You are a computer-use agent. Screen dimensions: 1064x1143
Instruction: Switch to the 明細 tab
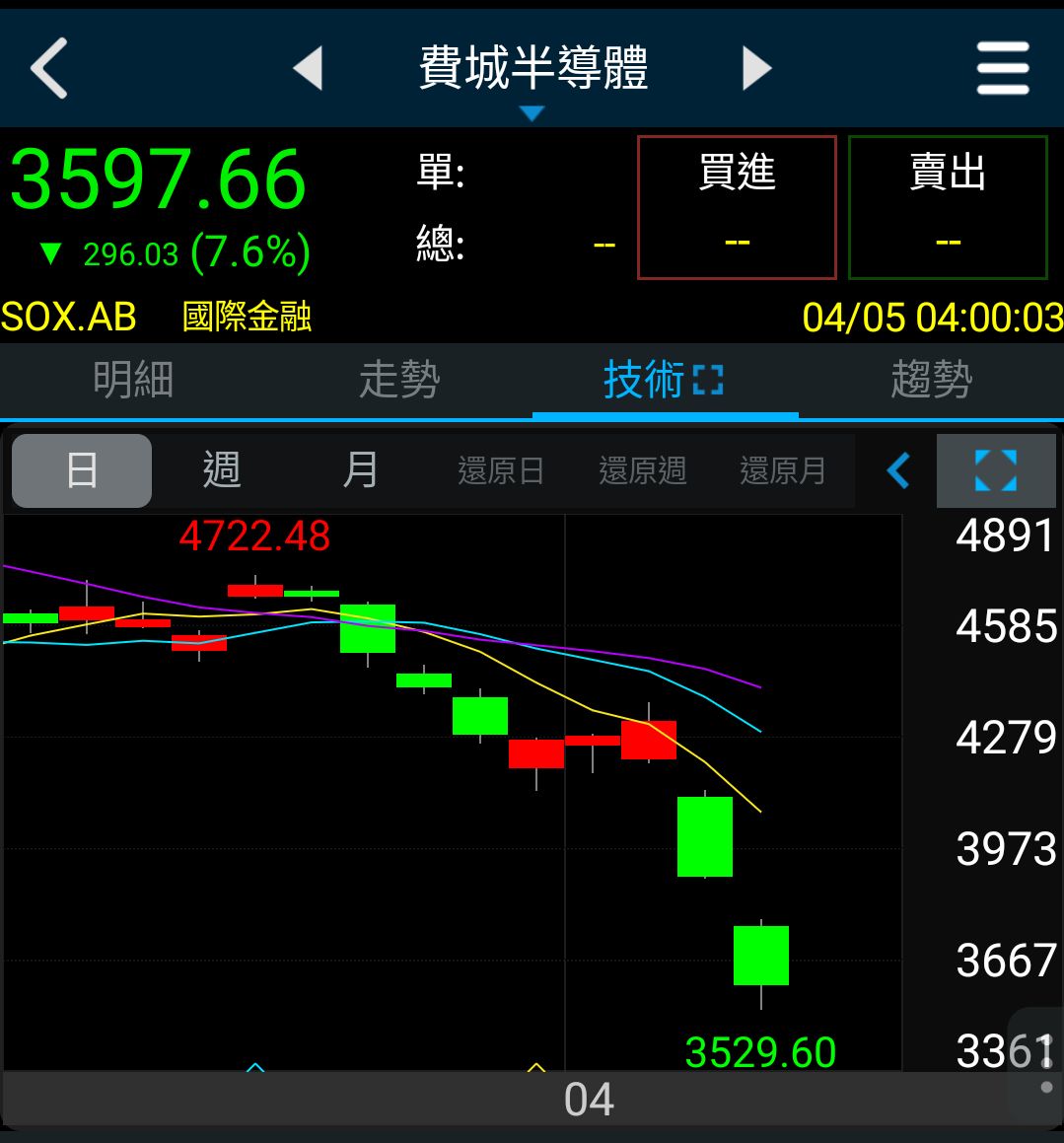pos(133,380)
